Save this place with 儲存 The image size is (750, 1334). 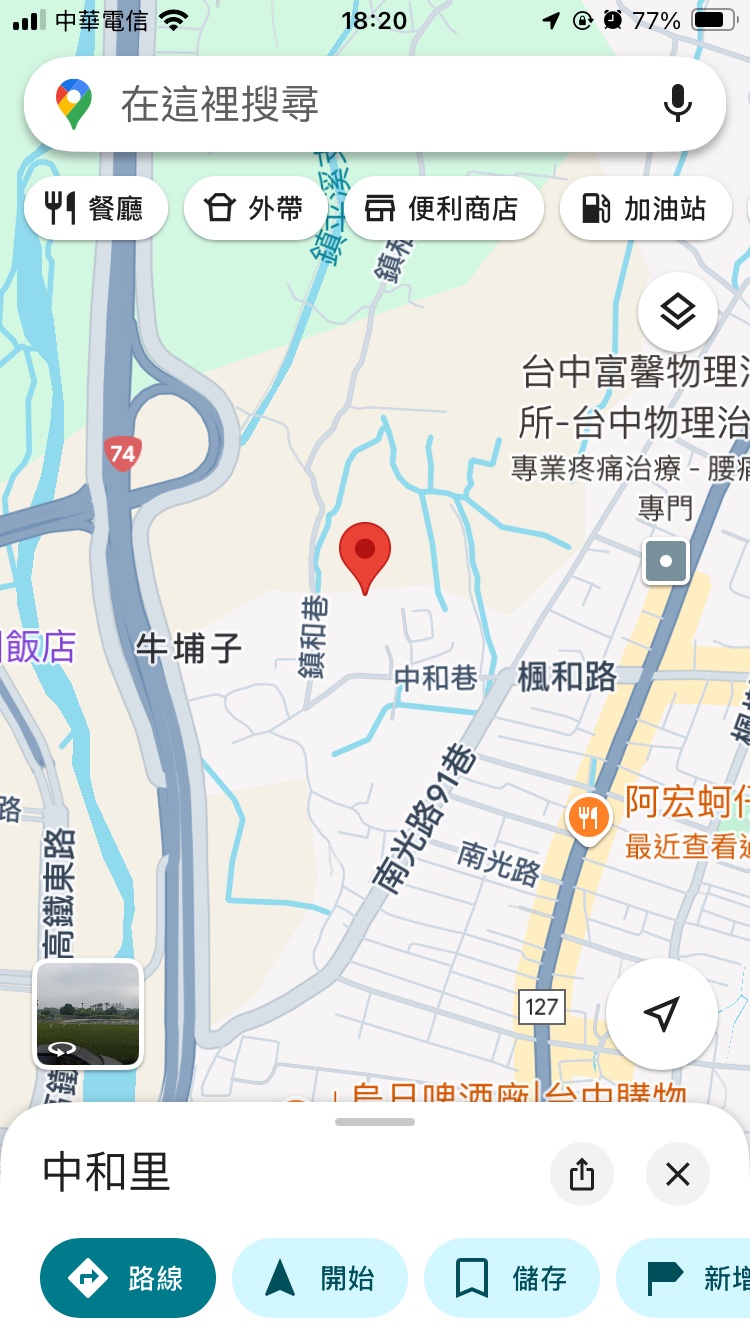click(x=512, y=1278)
